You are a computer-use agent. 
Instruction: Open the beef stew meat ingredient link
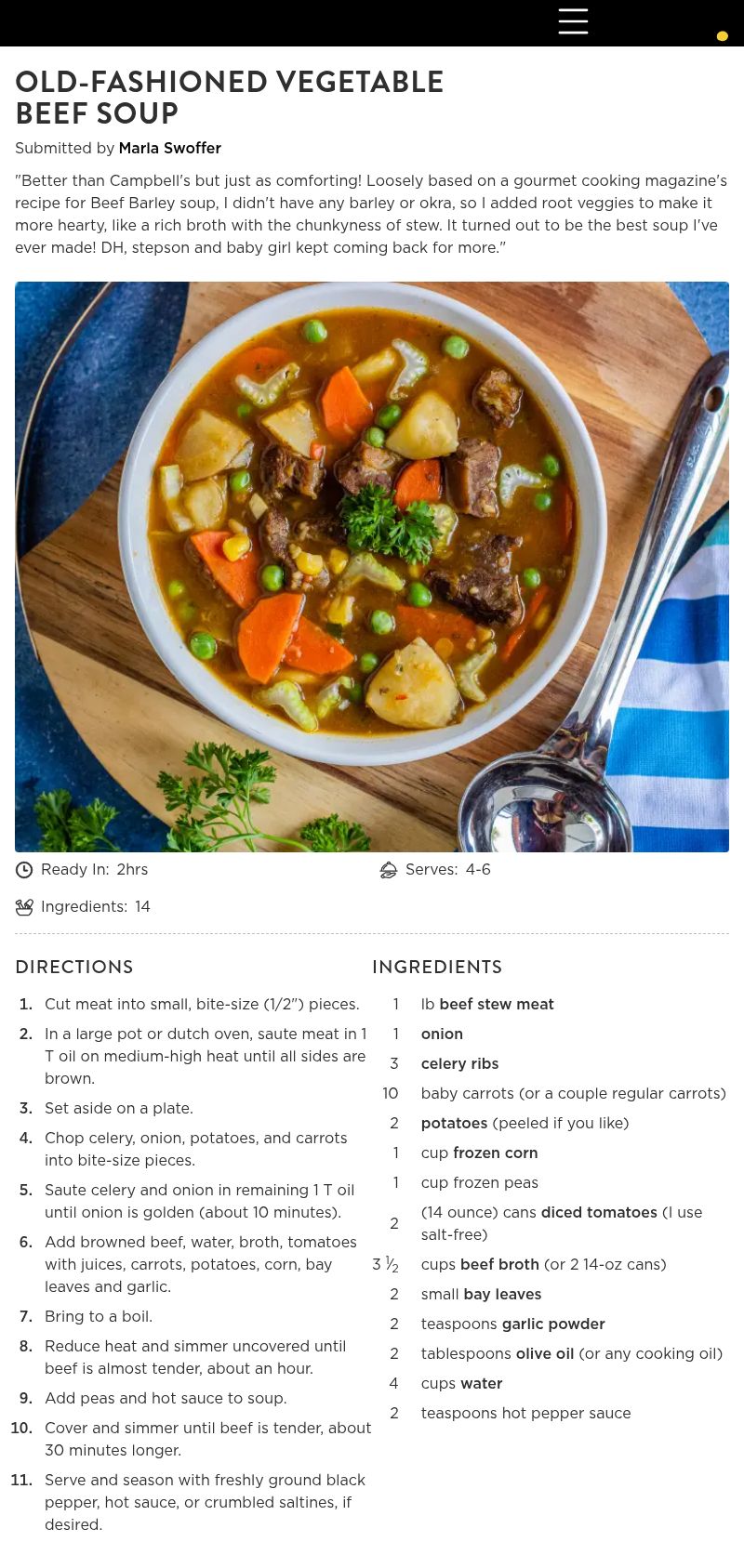click(x=496, y=1005)
